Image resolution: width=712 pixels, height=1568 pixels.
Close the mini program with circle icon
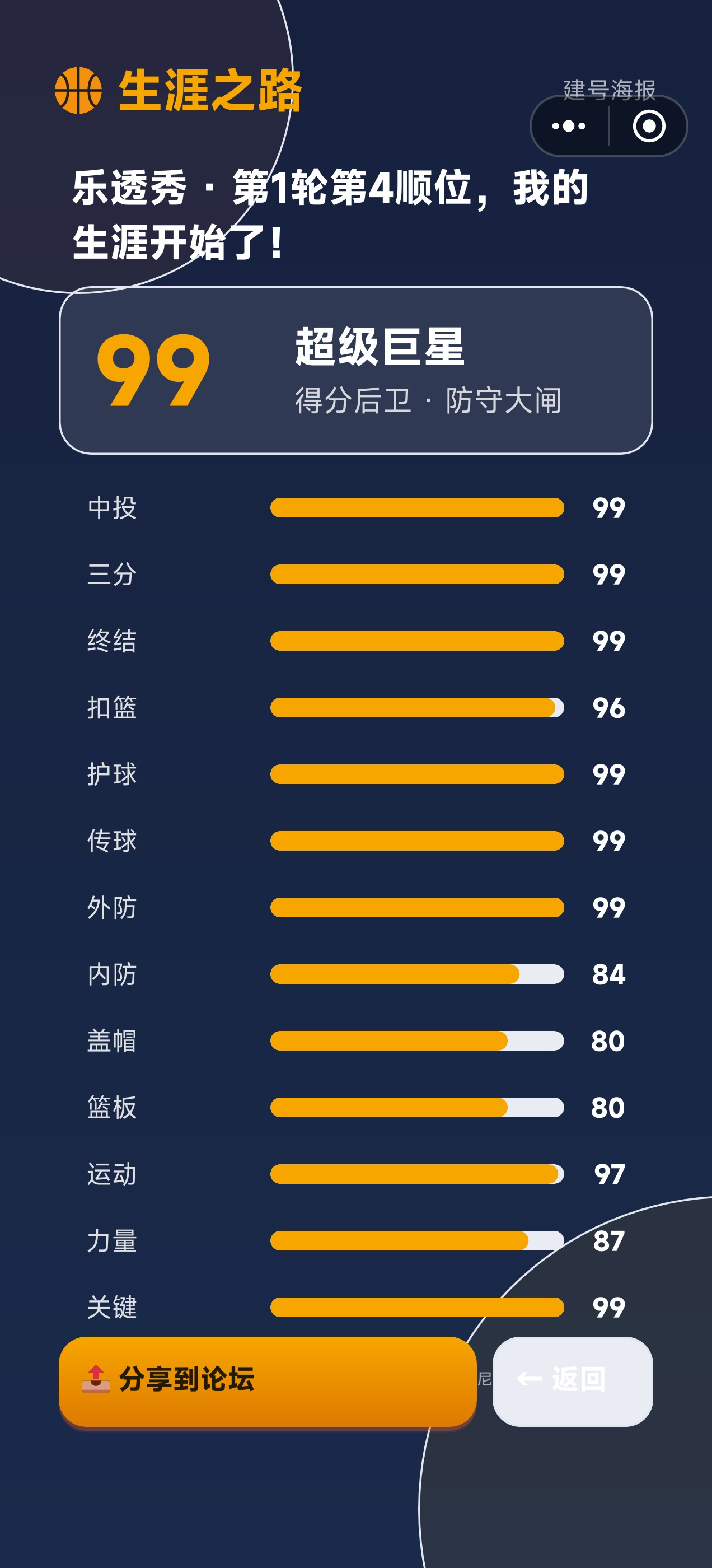tap(649, 126)
